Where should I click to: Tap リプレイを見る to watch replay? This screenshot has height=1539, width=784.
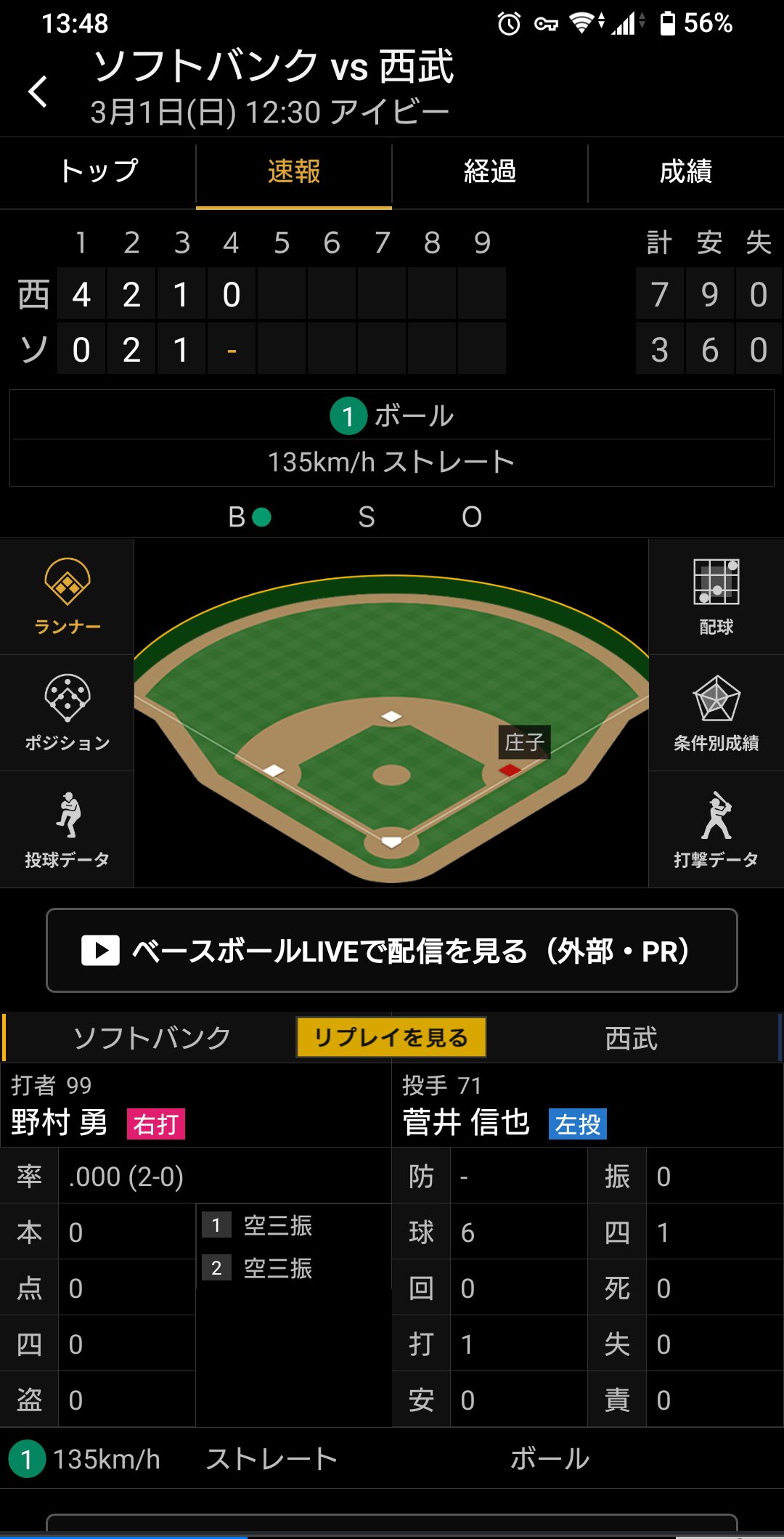coord(391,1037)
